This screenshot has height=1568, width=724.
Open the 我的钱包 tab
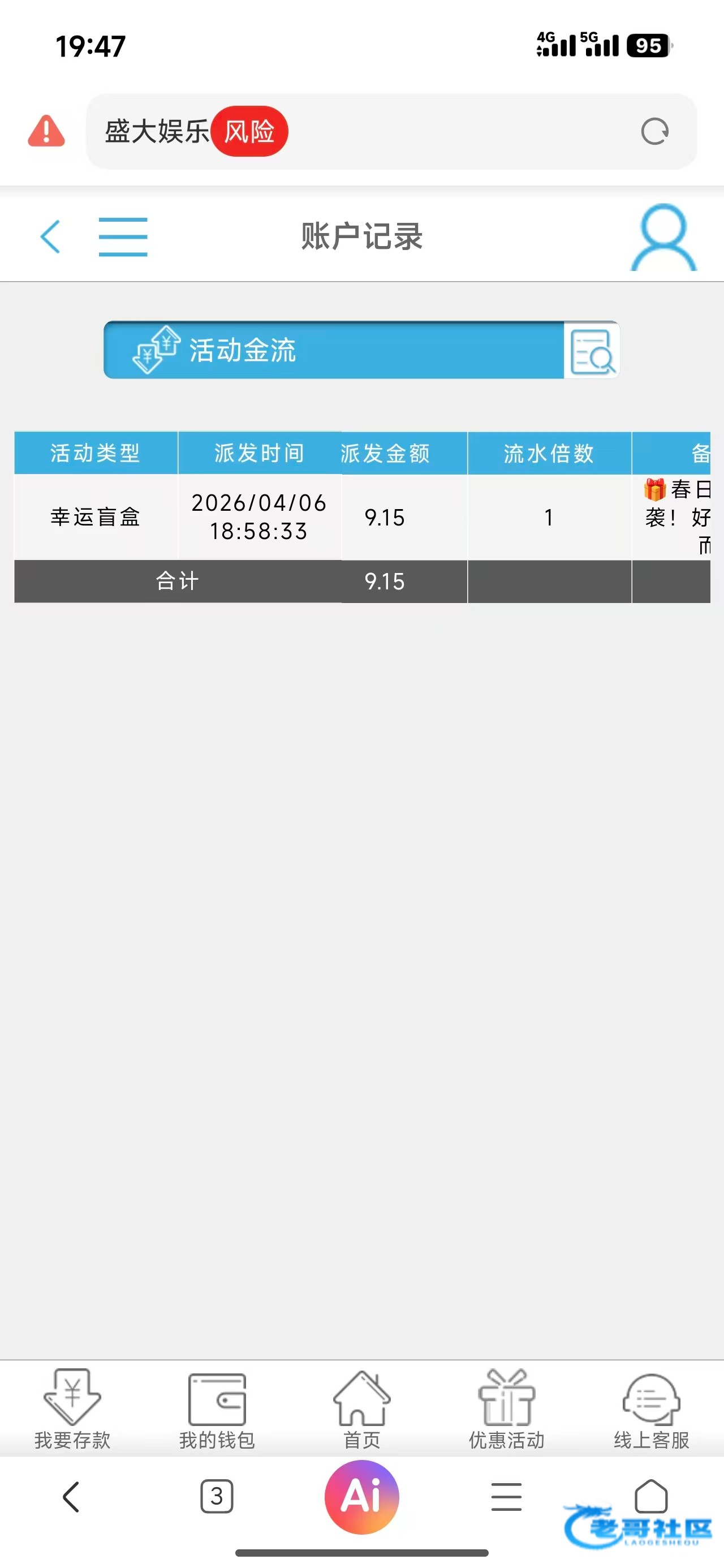217,1410
